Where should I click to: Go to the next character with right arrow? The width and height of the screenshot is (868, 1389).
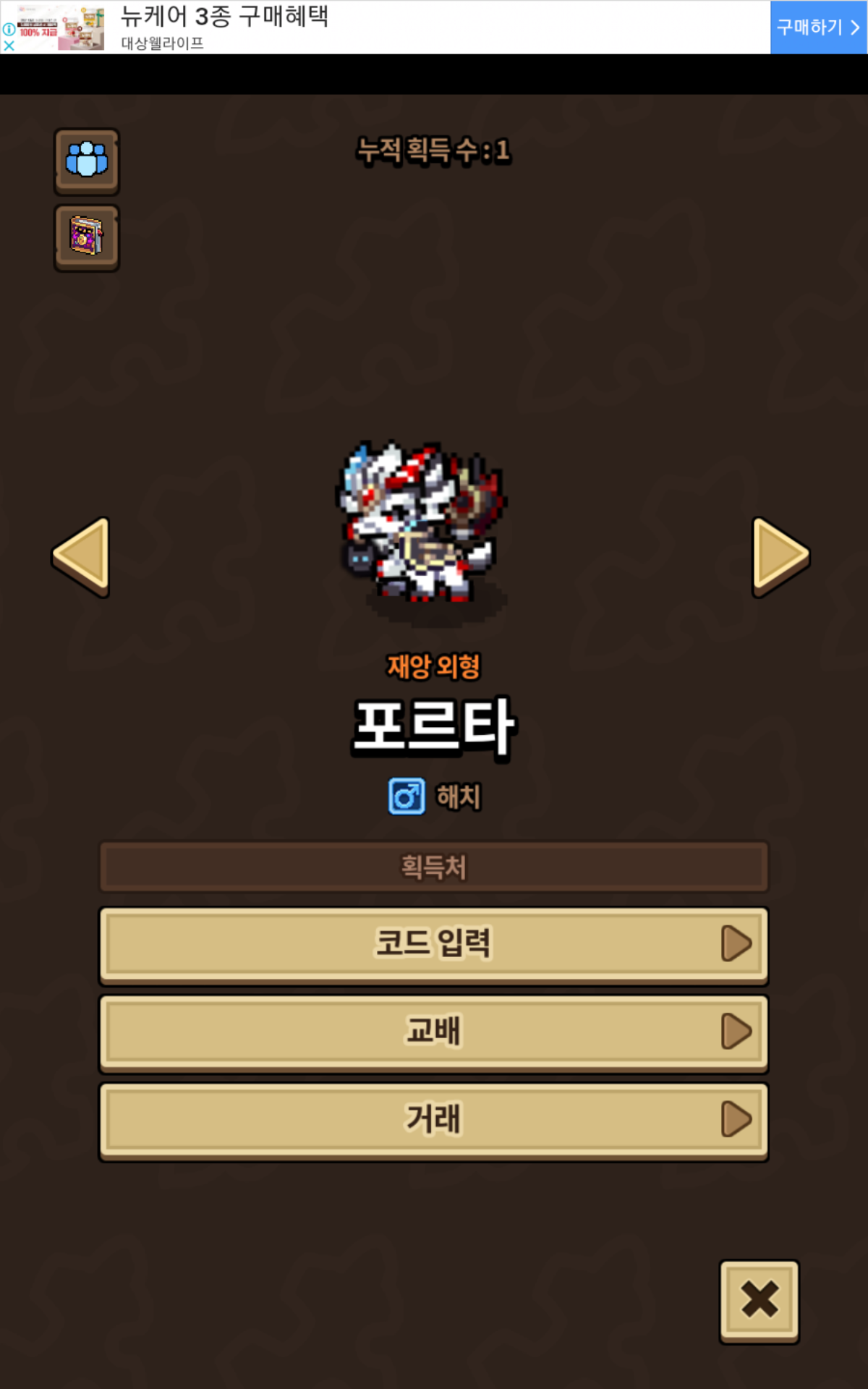point(780,556)
